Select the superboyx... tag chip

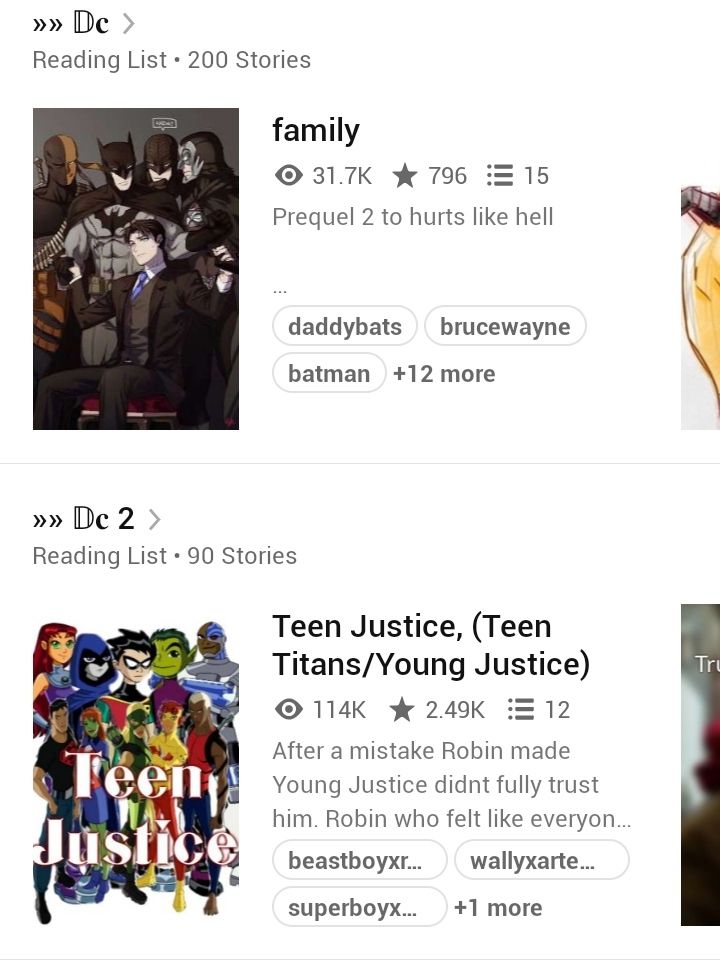tap(359, 907)
